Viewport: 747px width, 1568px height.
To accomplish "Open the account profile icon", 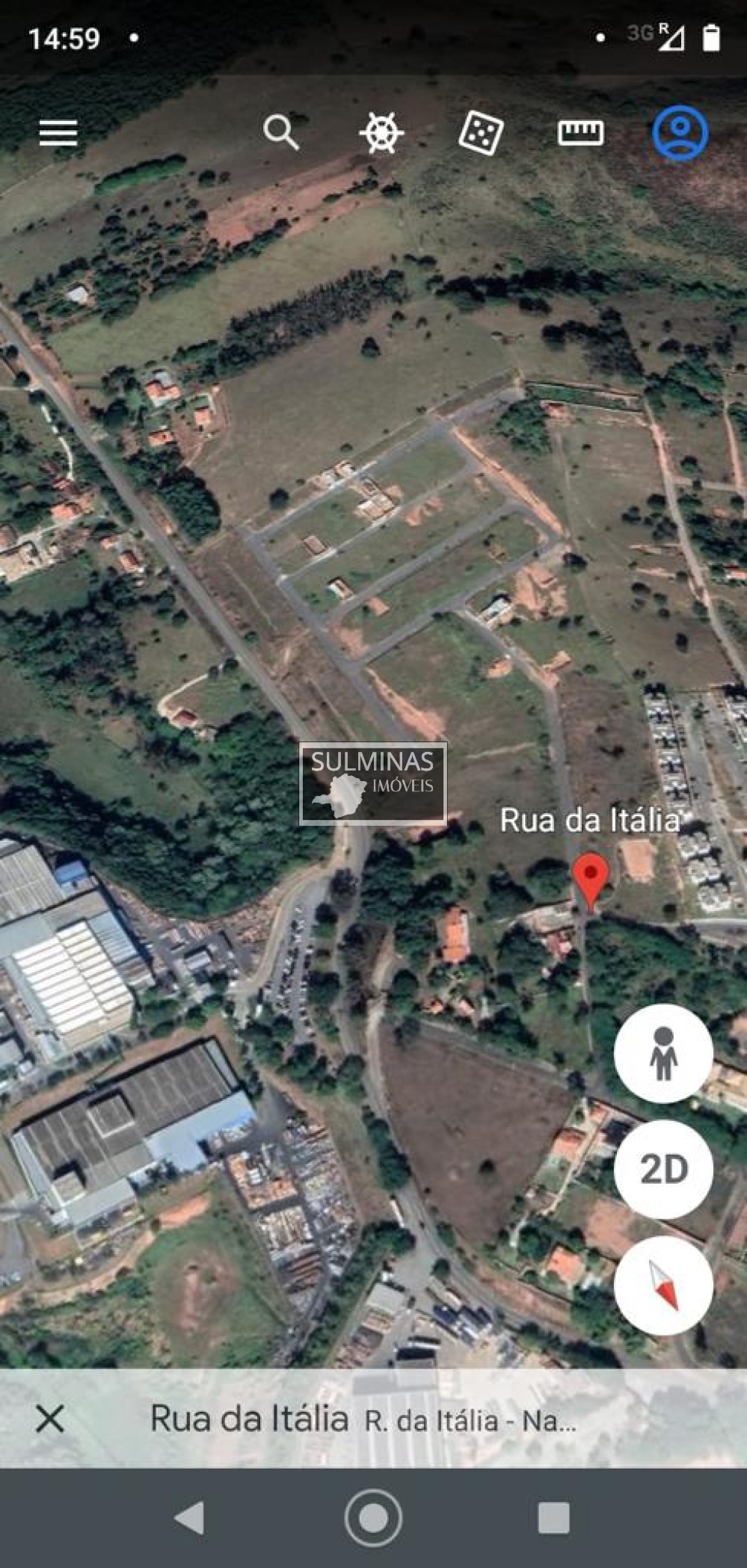I will coord(680,133).
